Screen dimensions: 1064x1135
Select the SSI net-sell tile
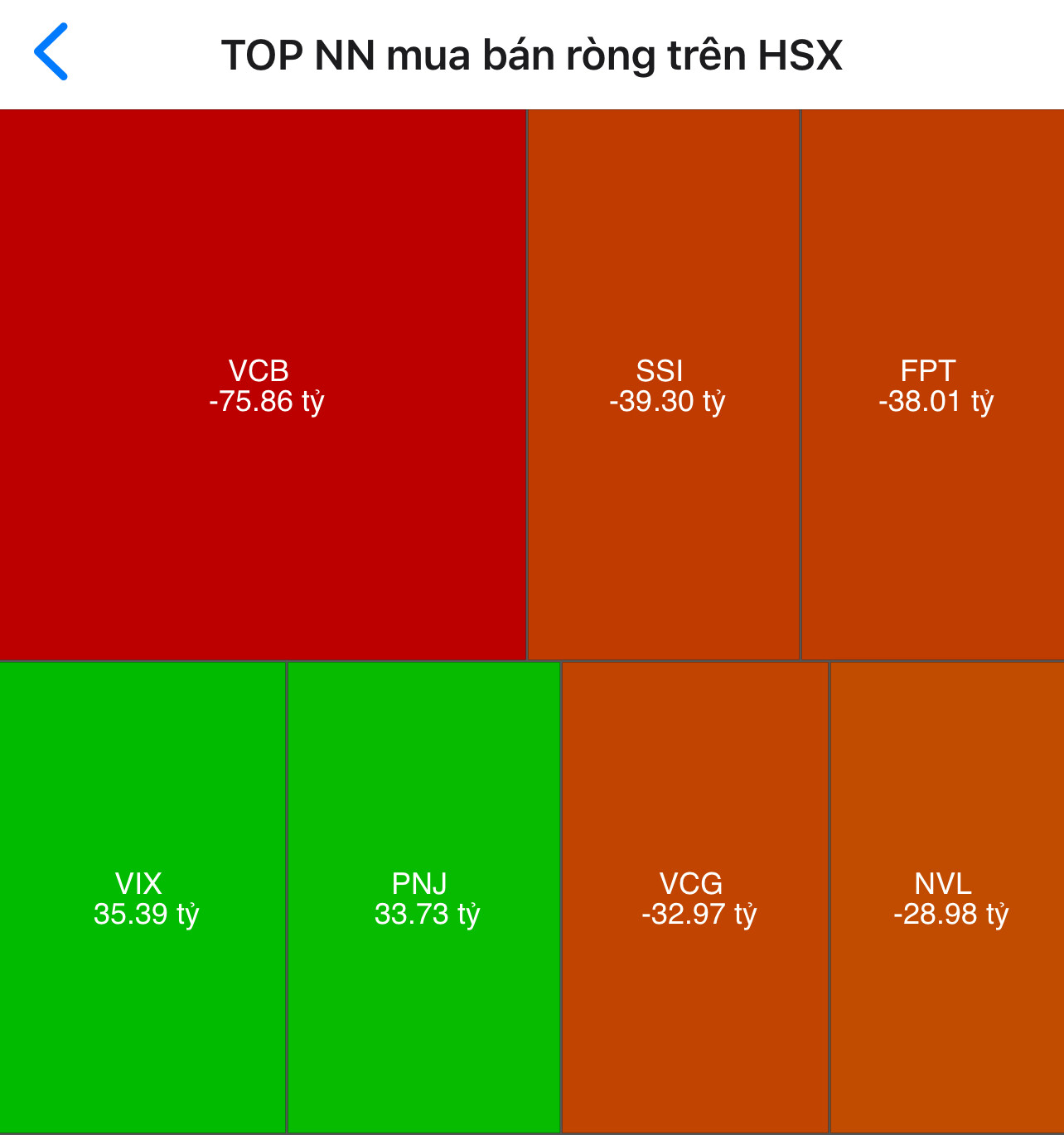(x=664, y=385)
